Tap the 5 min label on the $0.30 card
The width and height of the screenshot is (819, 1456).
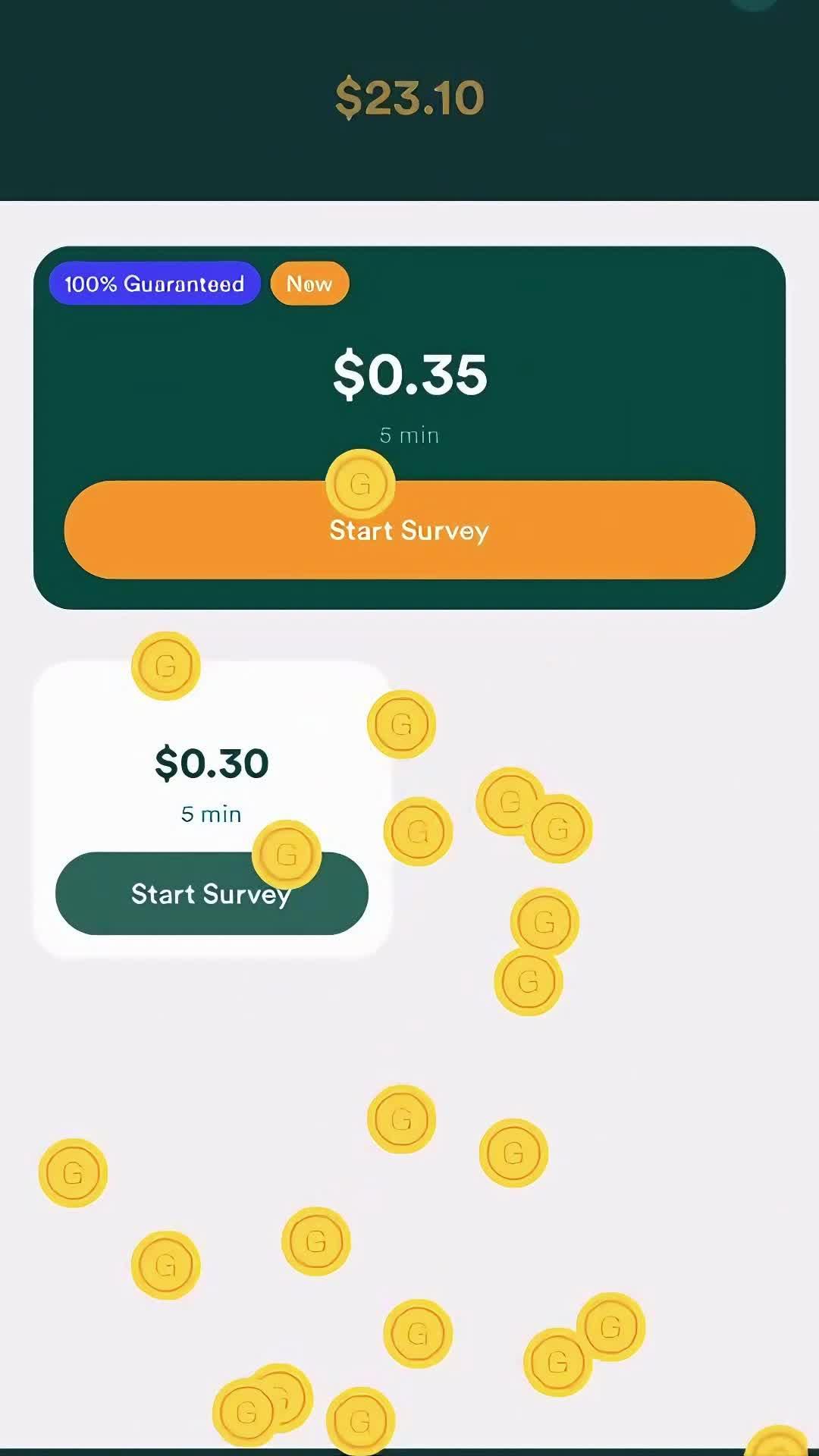[x=211, y=814]
